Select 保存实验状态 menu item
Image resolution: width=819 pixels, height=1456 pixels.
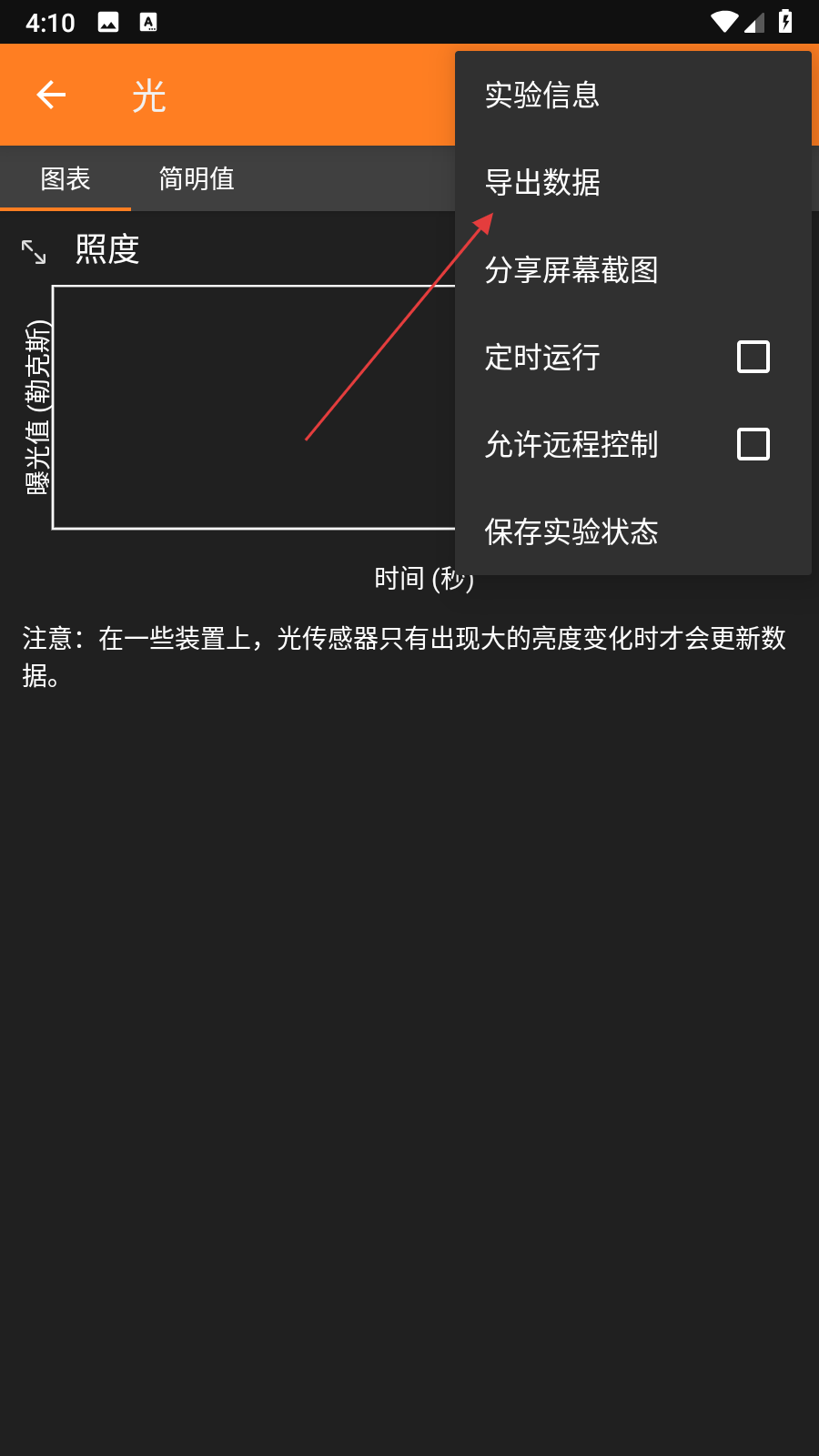click(x=571, y=531)
